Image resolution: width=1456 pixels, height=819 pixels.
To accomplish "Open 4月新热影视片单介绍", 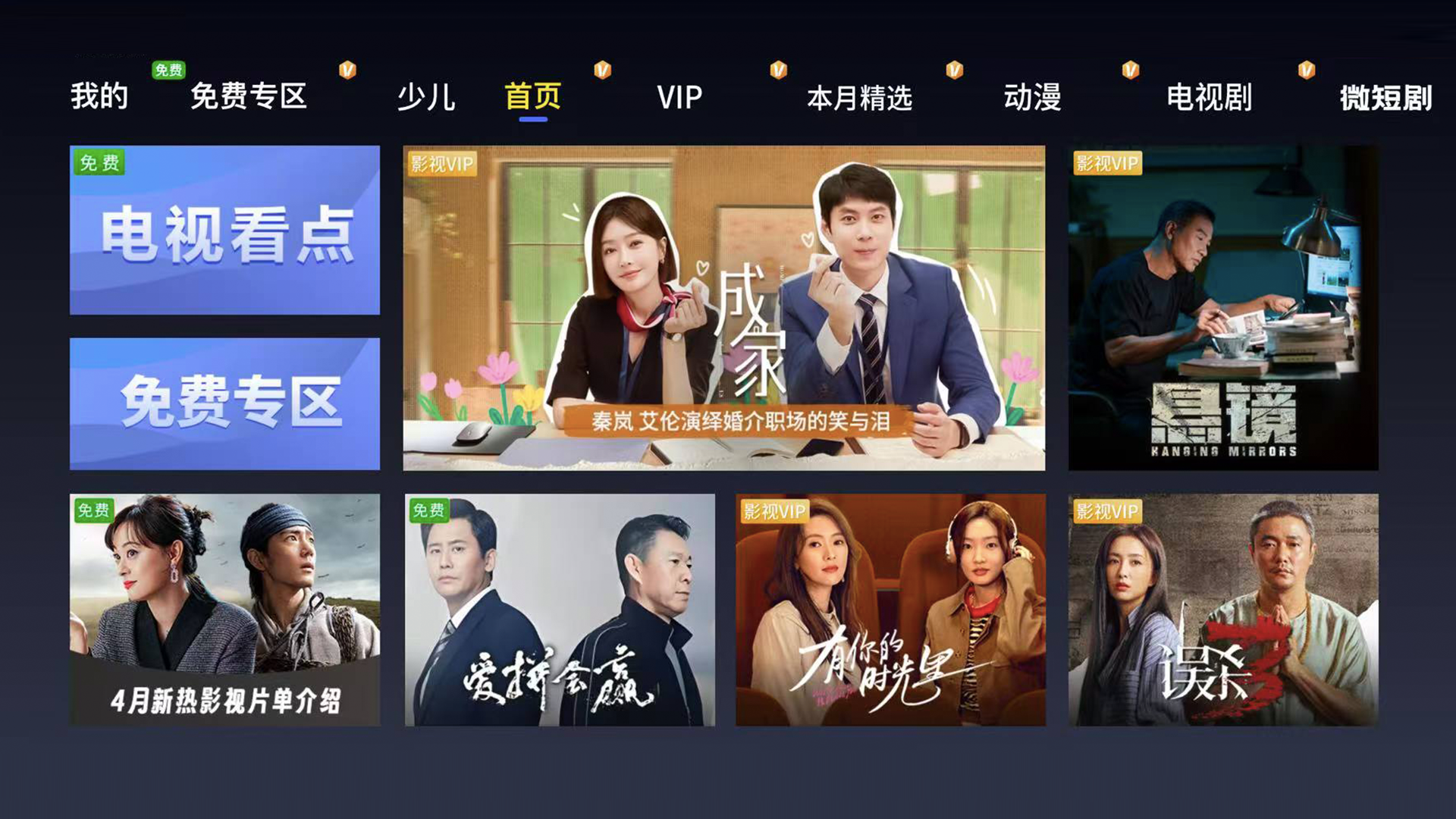I will (x=224, y=610).
